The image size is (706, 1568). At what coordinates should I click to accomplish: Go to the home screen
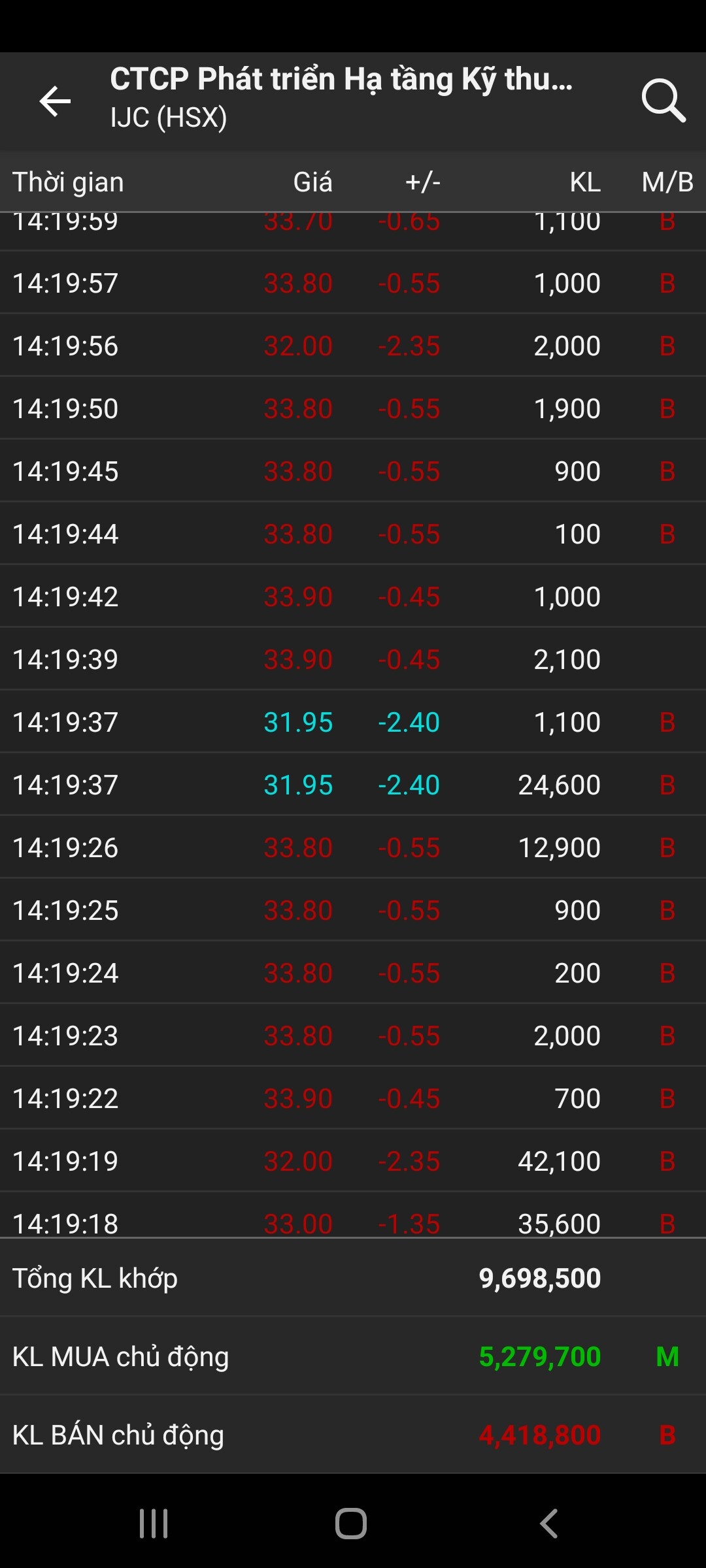click(x=351, y=1524)
